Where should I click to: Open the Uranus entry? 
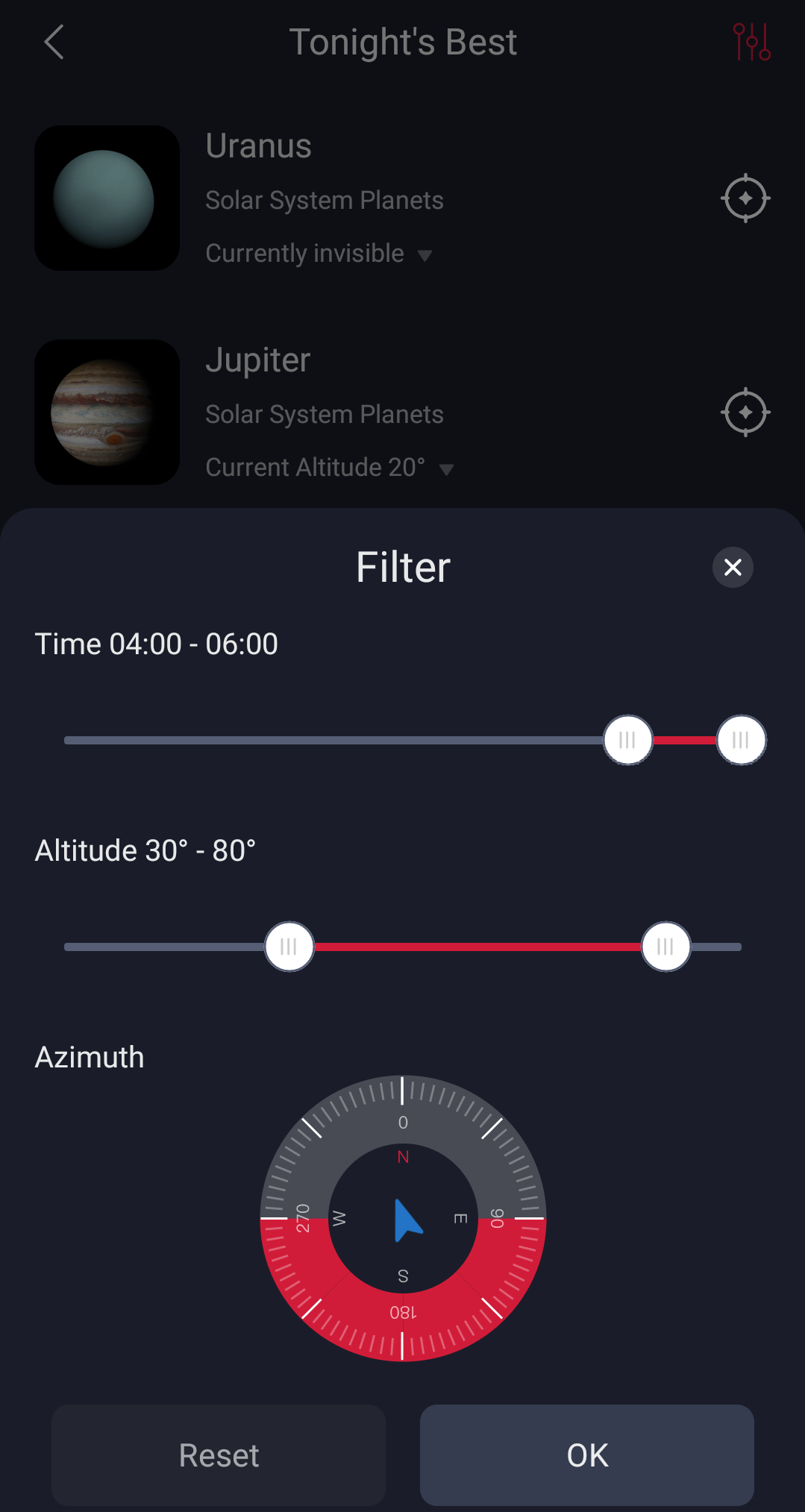tap(258, 146)
